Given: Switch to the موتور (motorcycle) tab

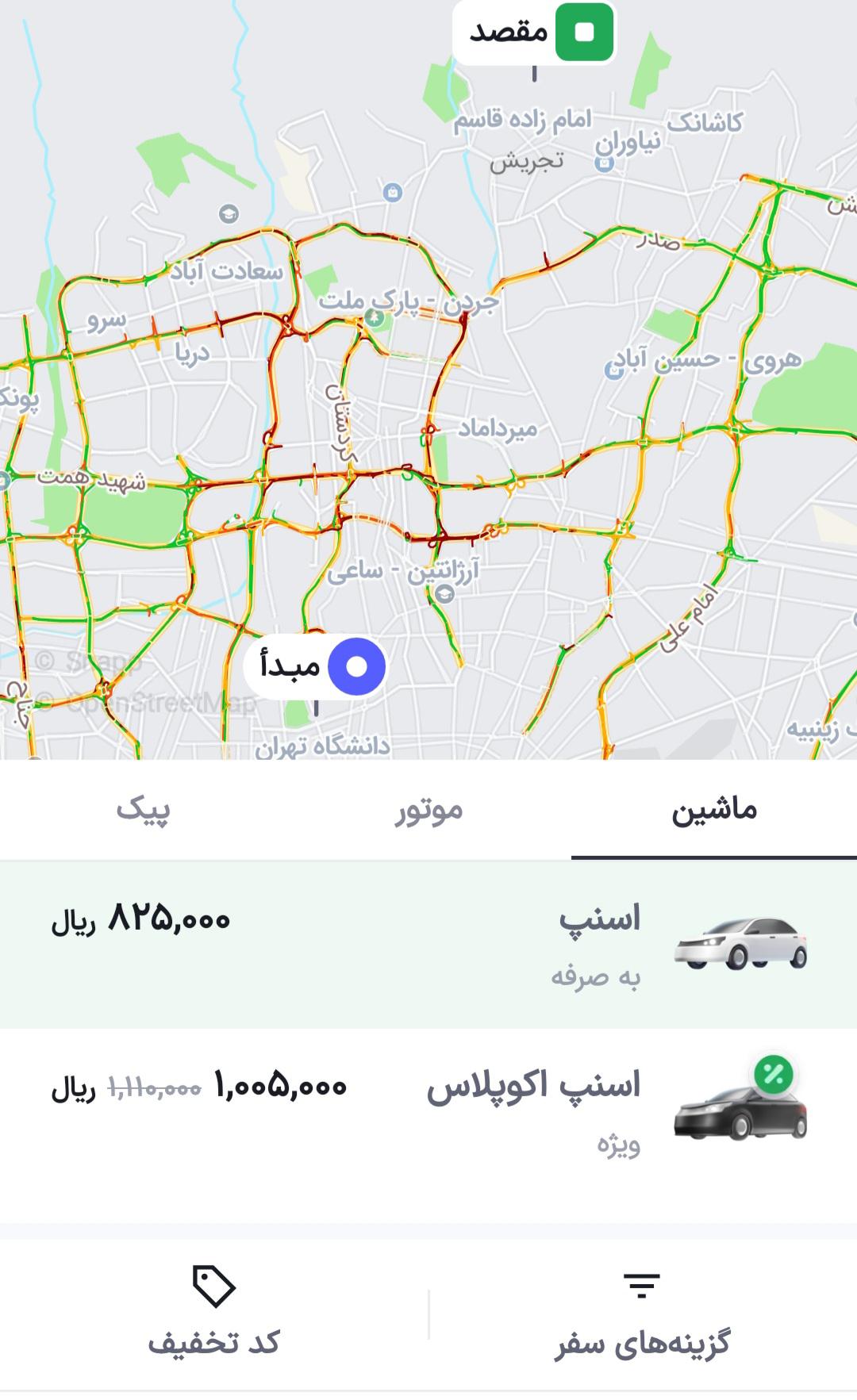Looking at the screenshot, I should 428,810.
